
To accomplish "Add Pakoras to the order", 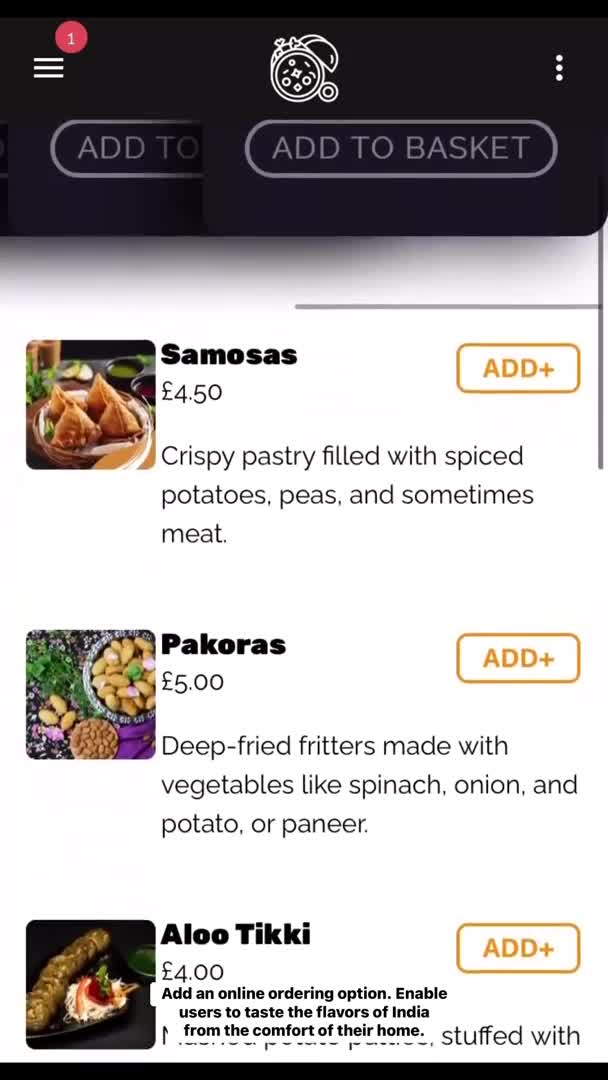I will [518, 658].
